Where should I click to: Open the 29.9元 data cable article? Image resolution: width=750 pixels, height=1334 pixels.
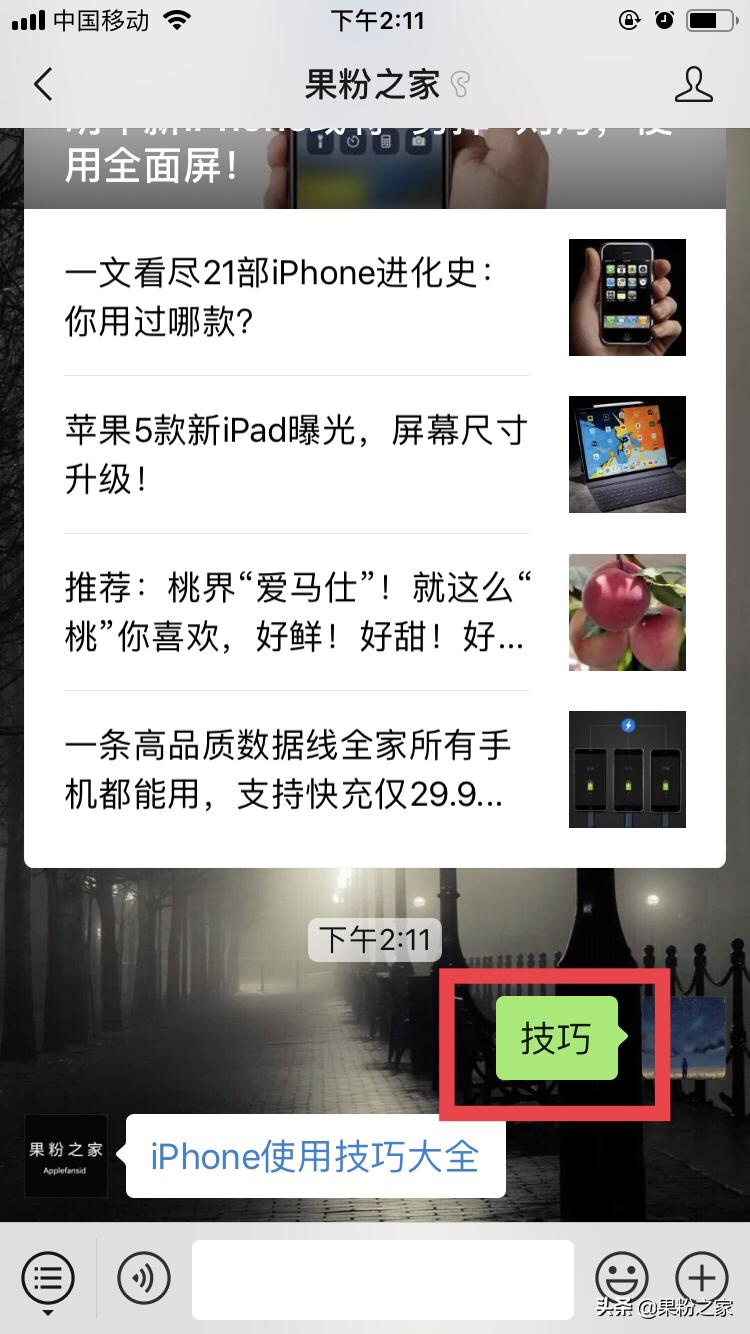tap(626, 768)
